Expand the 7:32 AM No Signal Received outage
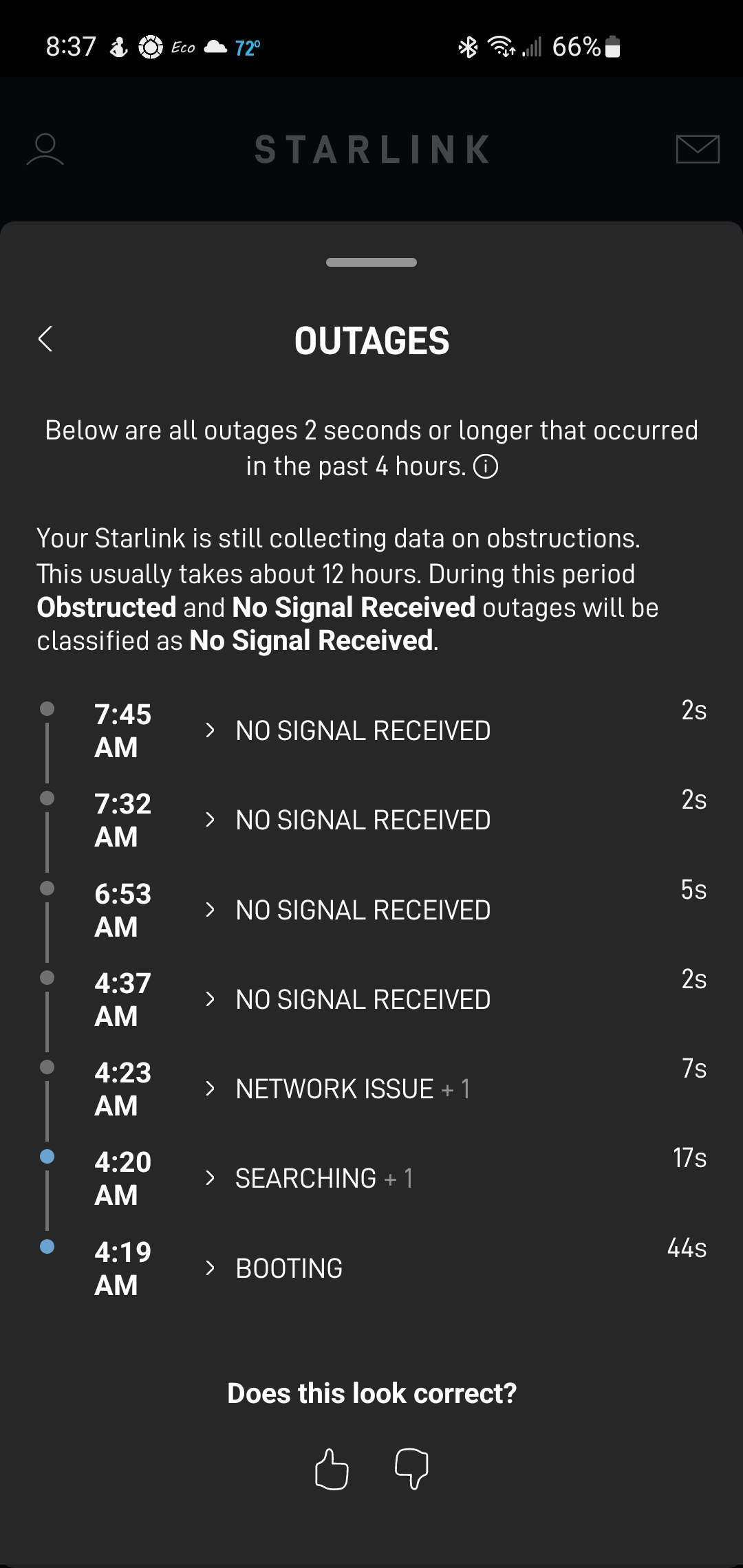 [211, 820]
